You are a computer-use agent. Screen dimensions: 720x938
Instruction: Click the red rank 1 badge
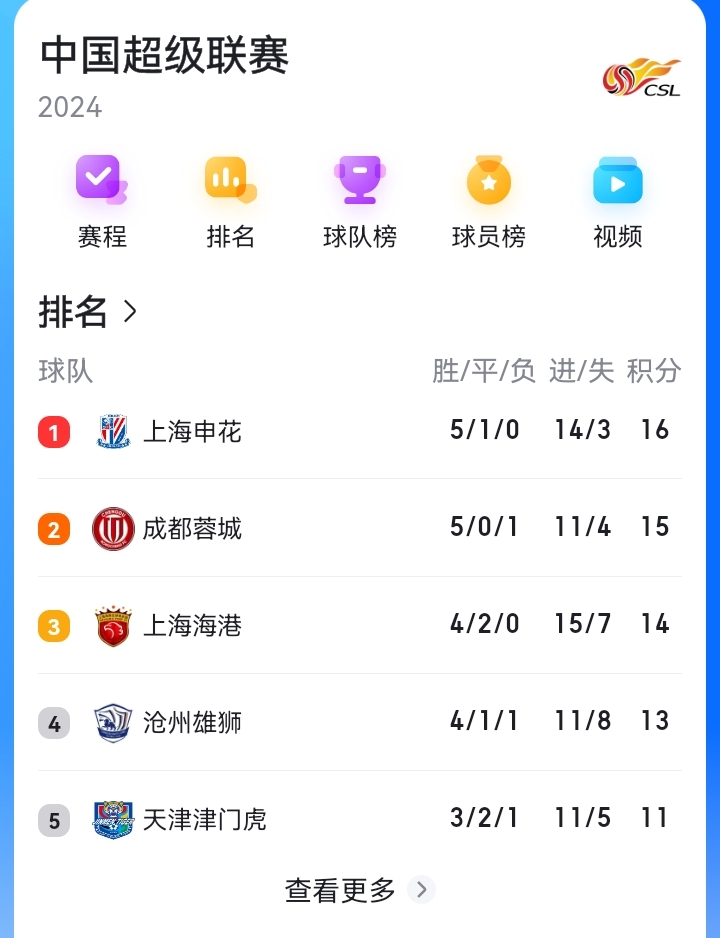(x=54, y=430)
